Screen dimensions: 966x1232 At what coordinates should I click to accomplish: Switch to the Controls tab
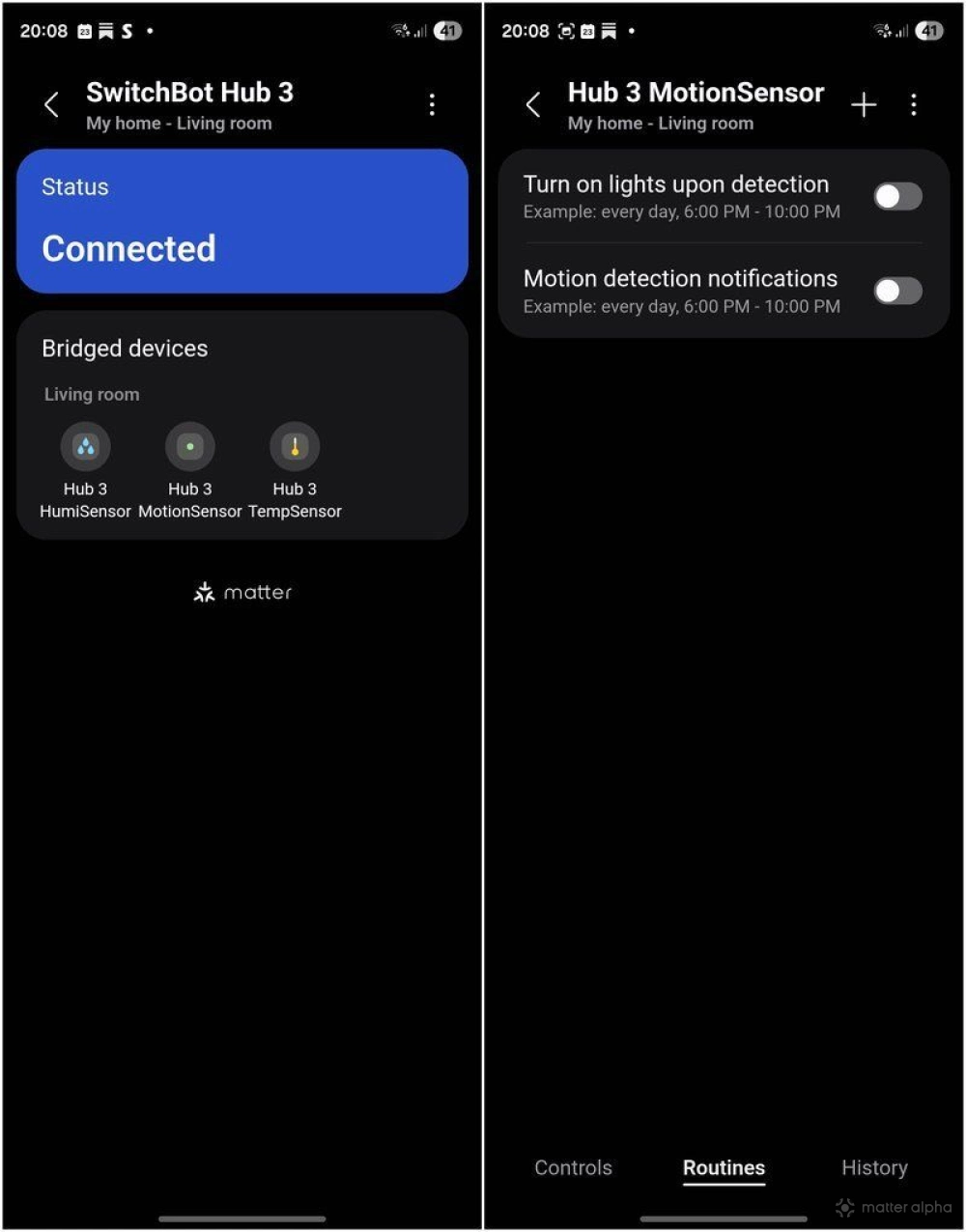click(573, 1167)
